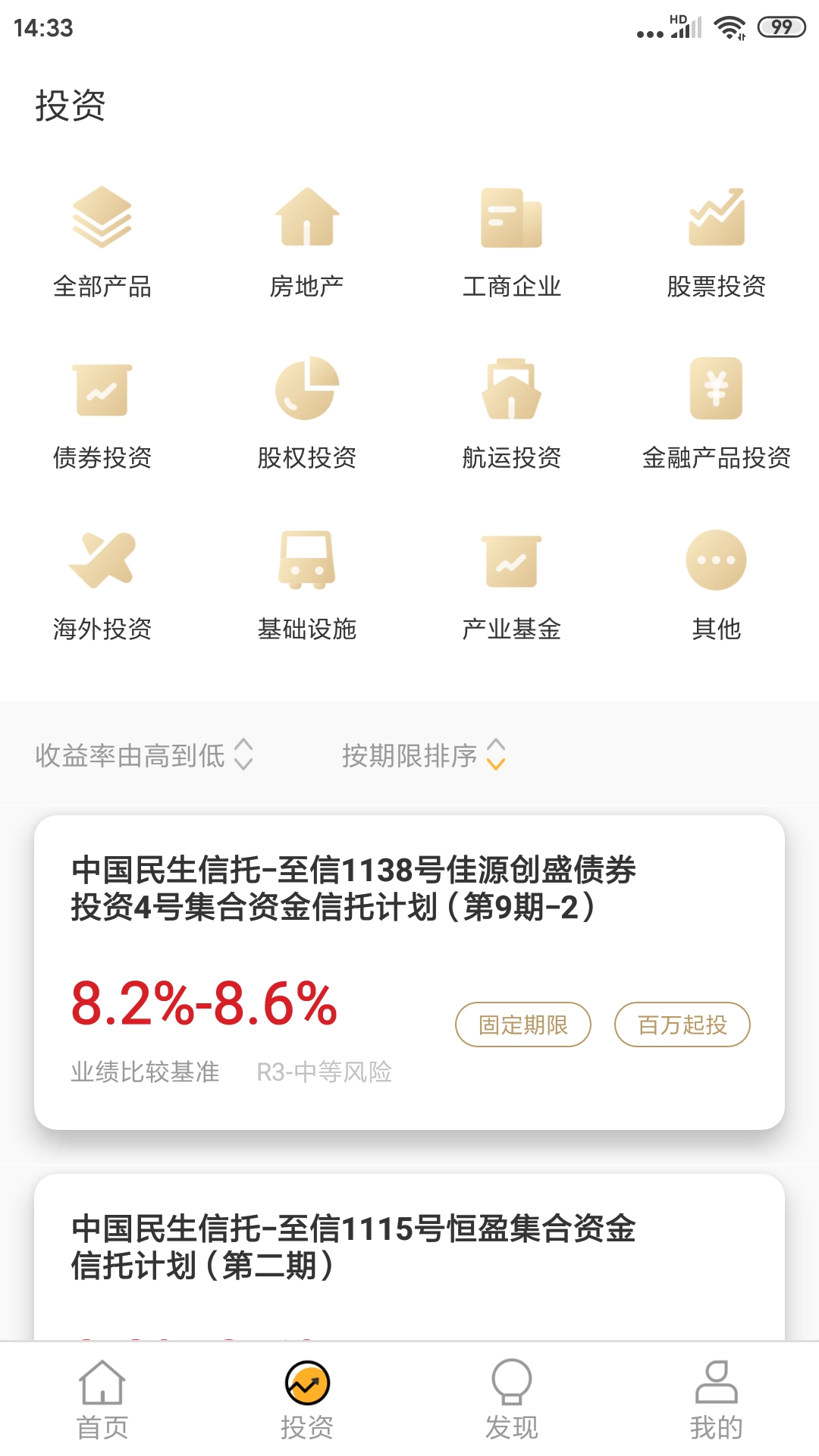Open the 至信1138号 trust product card
The image size is (819, 1456).
[409, 963]
